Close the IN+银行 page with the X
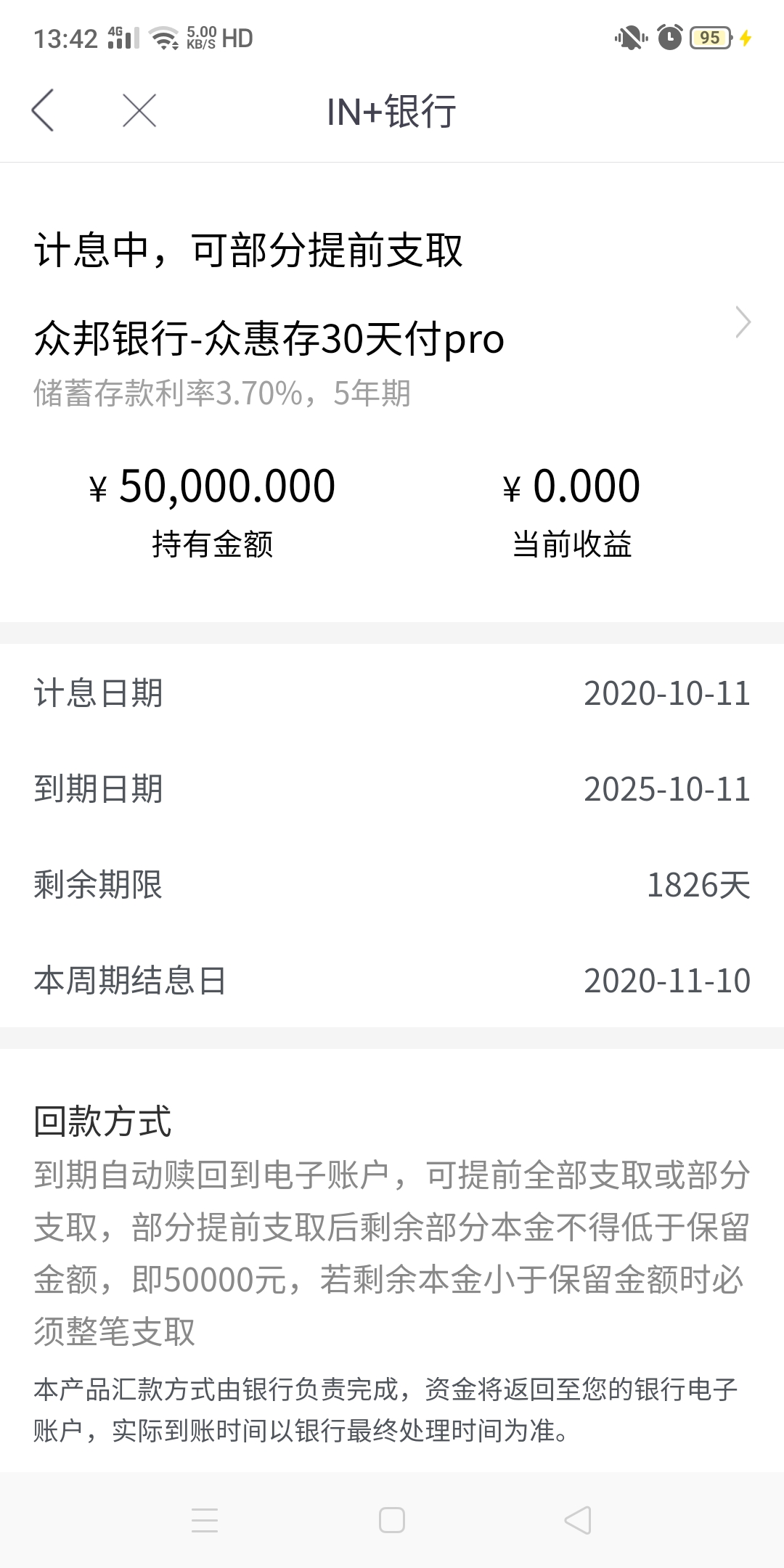The image size is (784, 1568). click(x=139, y=110)
